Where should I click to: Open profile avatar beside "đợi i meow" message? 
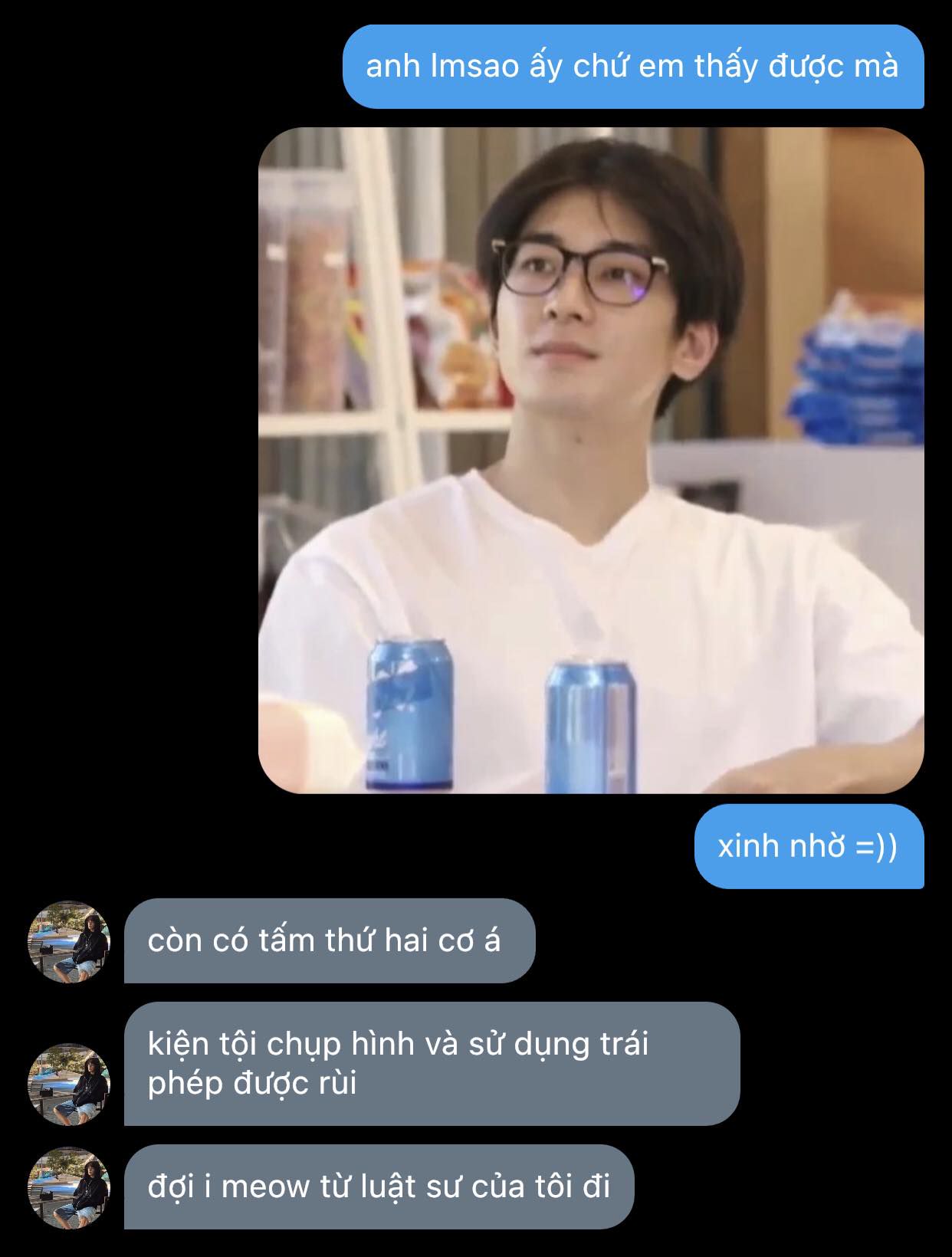click(x=69, y=1187)
